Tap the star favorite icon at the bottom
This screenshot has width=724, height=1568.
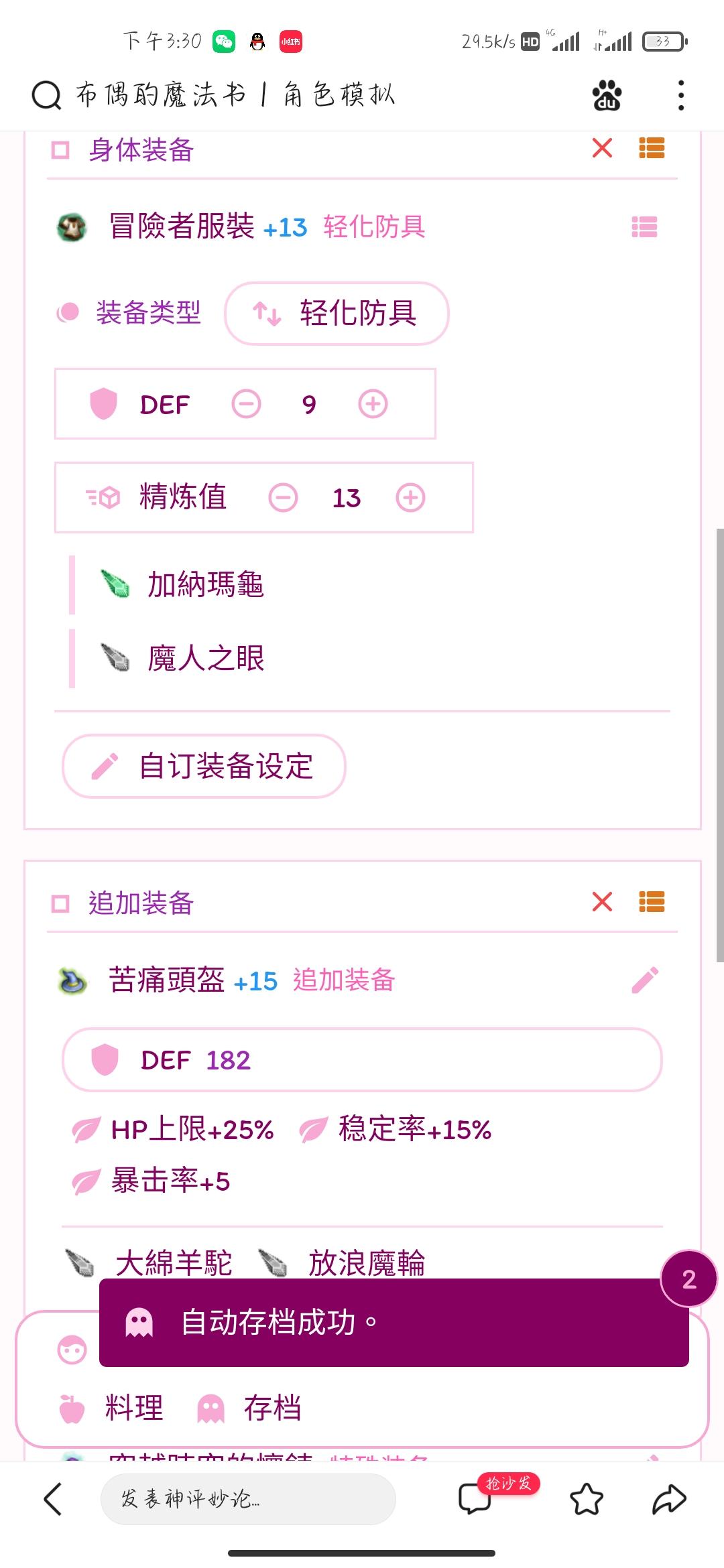(x=585, y=1500)
